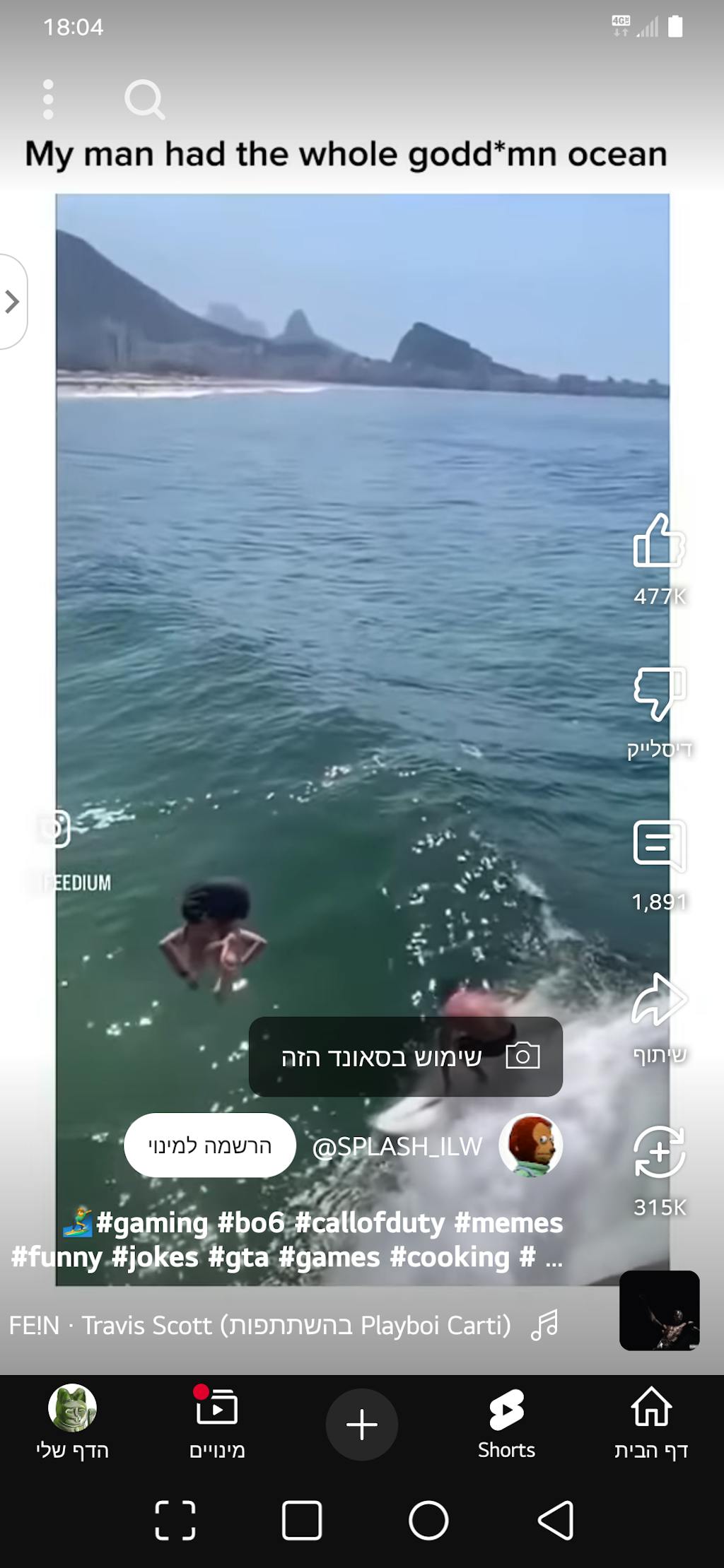Like this Short
The height and width of the screenshot is (1568, 724).
point(659,542)
